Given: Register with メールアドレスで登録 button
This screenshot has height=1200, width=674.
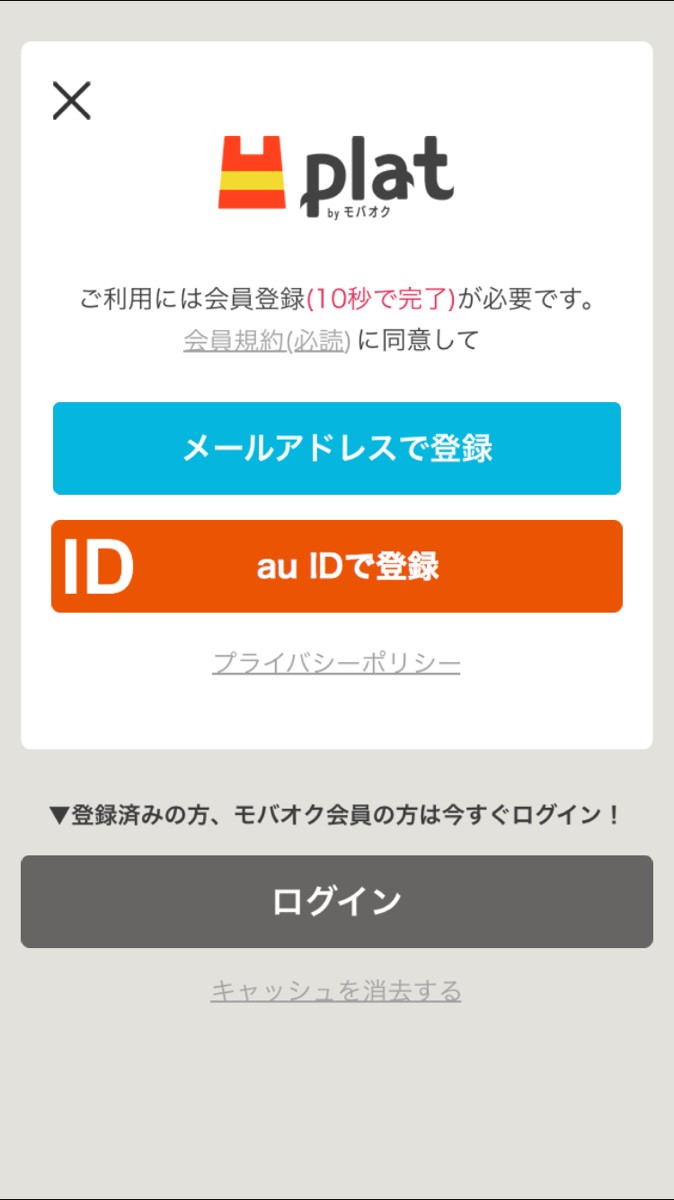Looking at the screenshot, I should [x=337, y=448].
